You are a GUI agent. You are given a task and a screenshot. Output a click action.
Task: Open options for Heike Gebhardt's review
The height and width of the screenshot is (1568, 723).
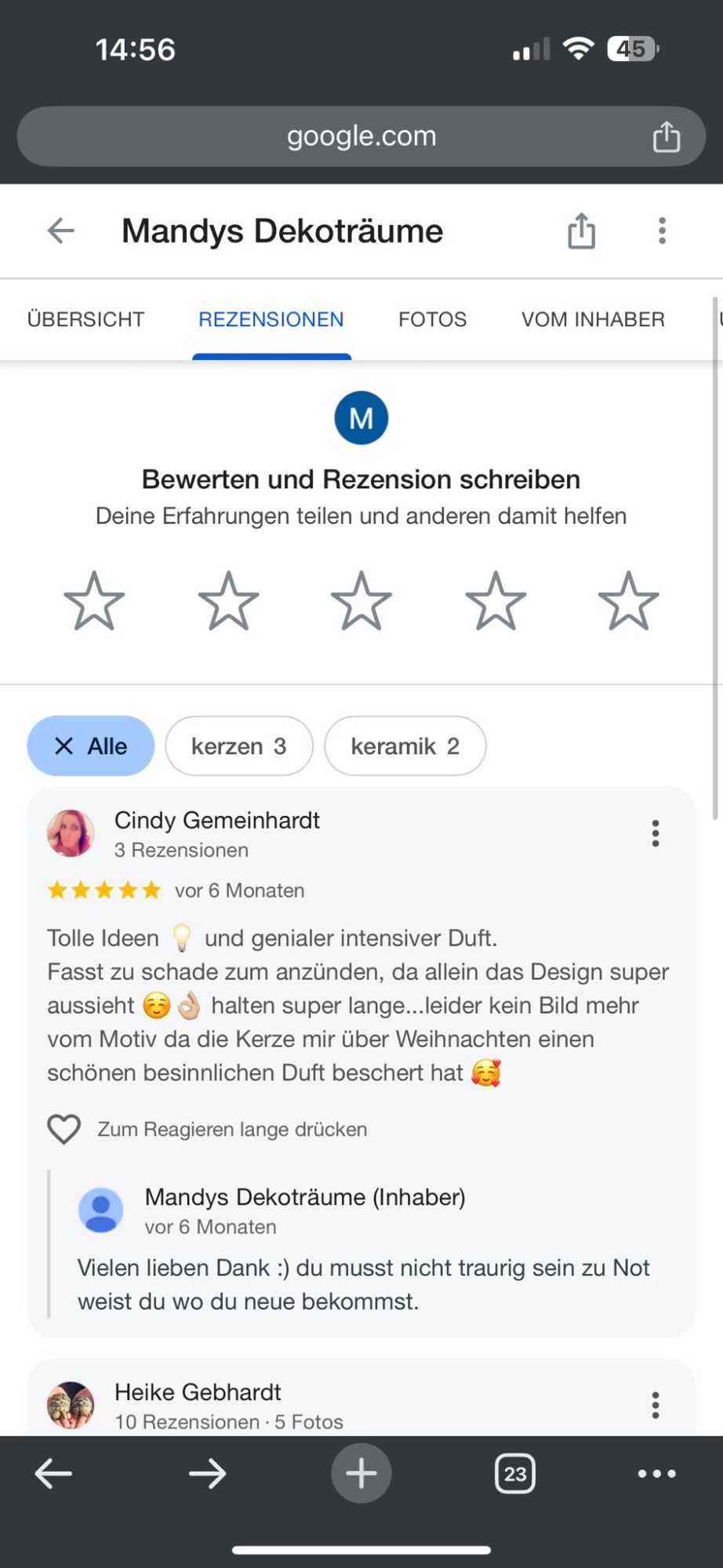pyautogui.click(x=656, y=1406)
